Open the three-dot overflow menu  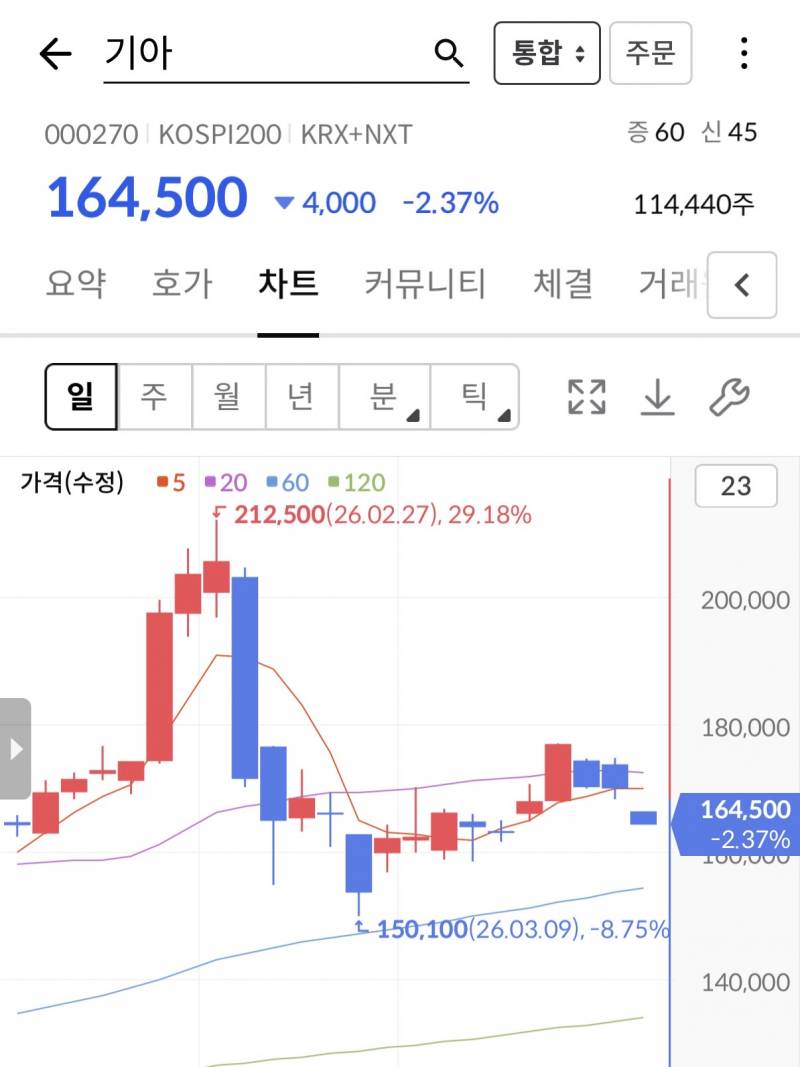point(744,54)
